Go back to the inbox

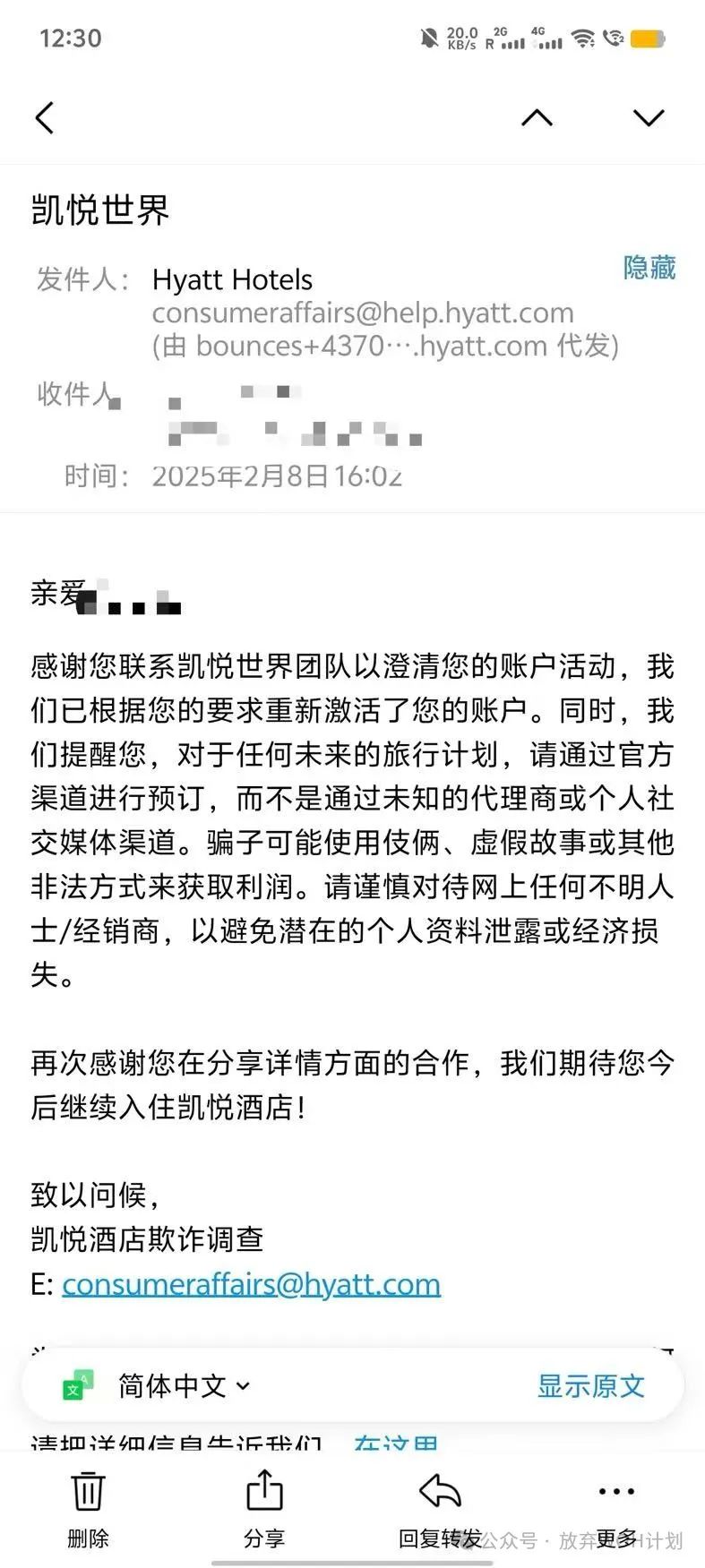[44, 117]
